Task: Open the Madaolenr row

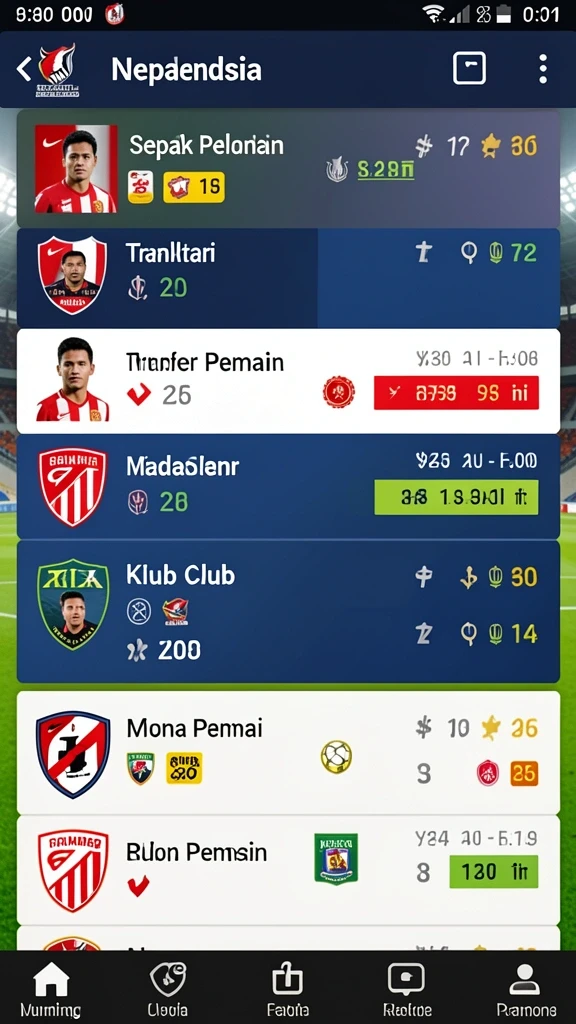Action: (288, 487)
